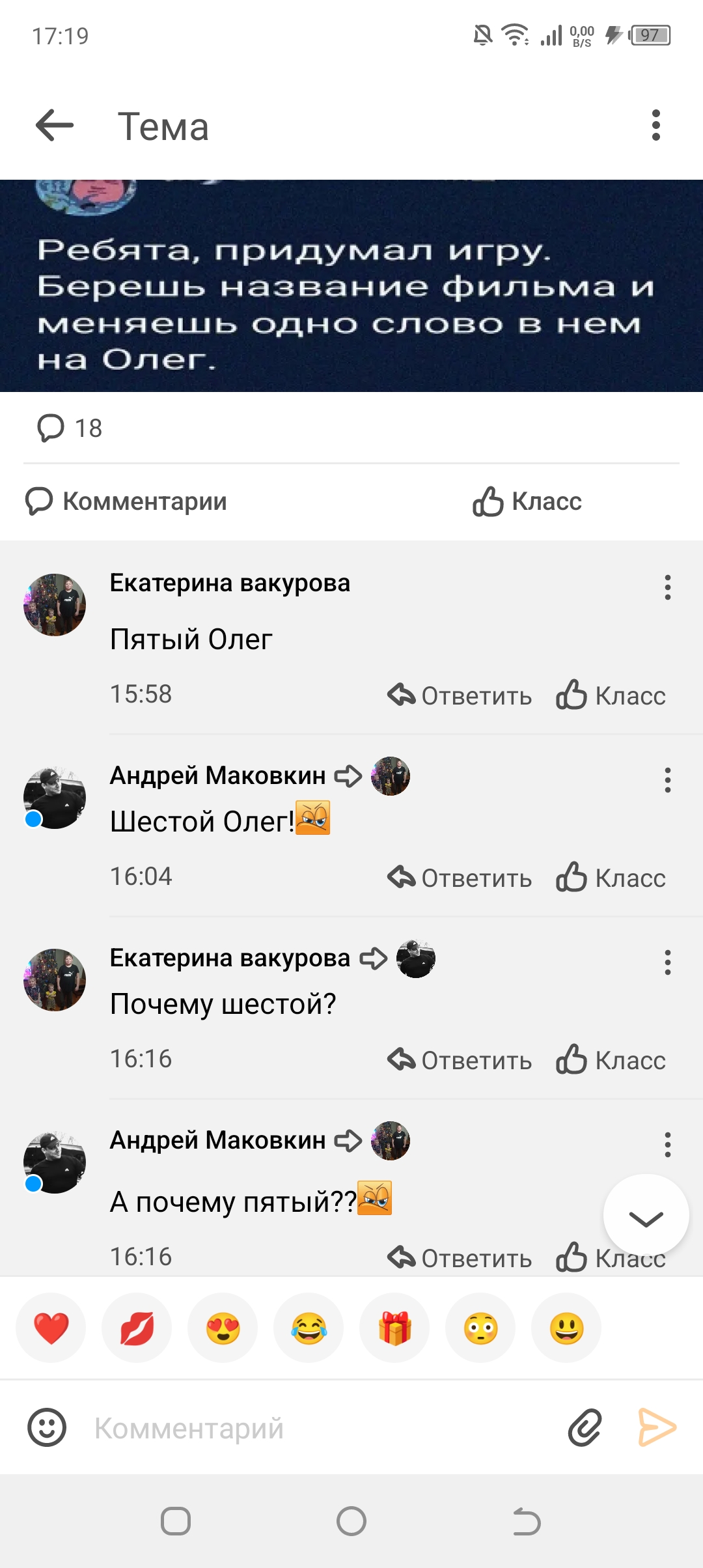Screen dimensions: 703x1568
Task: Go to the system home screen
Action: pyautogui.click(x=351, y=1522)
